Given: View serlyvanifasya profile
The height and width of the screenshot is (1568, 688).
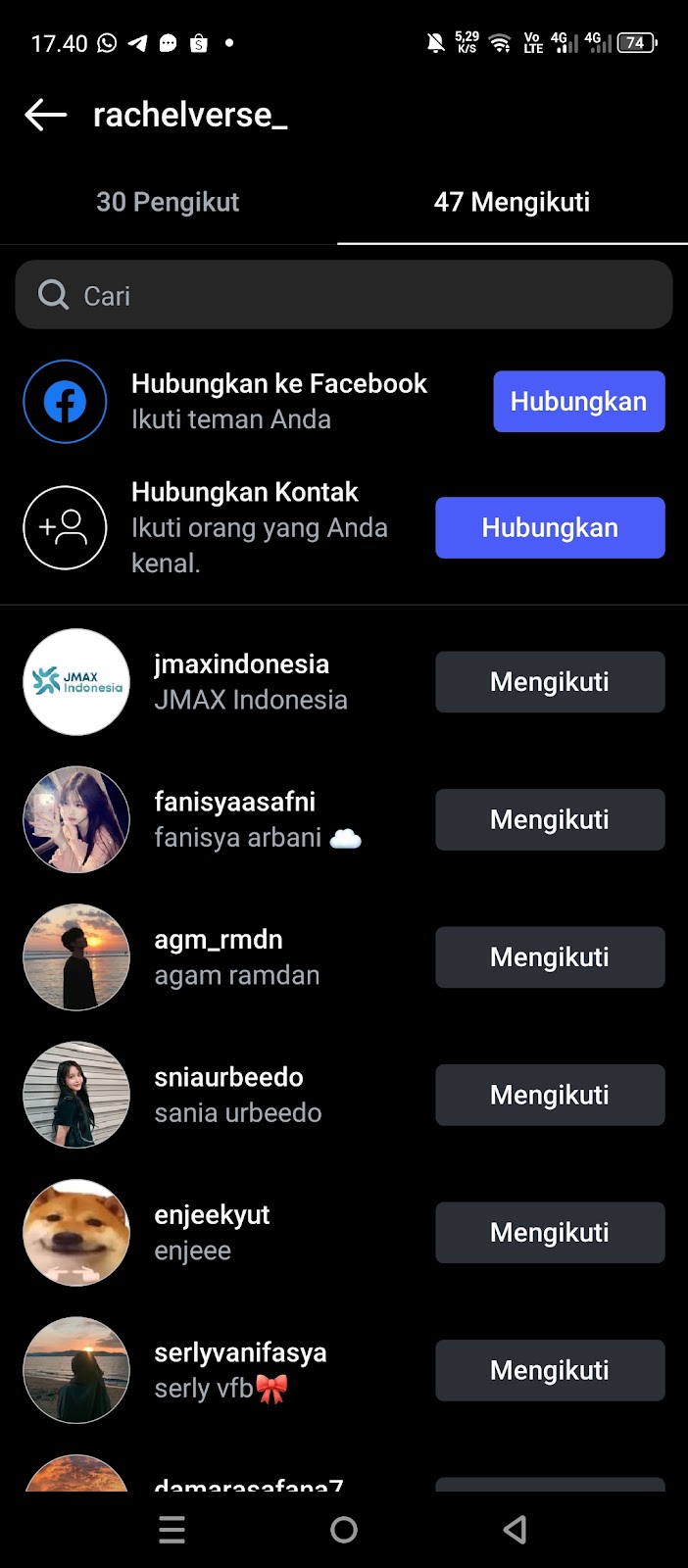Looking at the screenshot, I should (x=240, y=1352).
